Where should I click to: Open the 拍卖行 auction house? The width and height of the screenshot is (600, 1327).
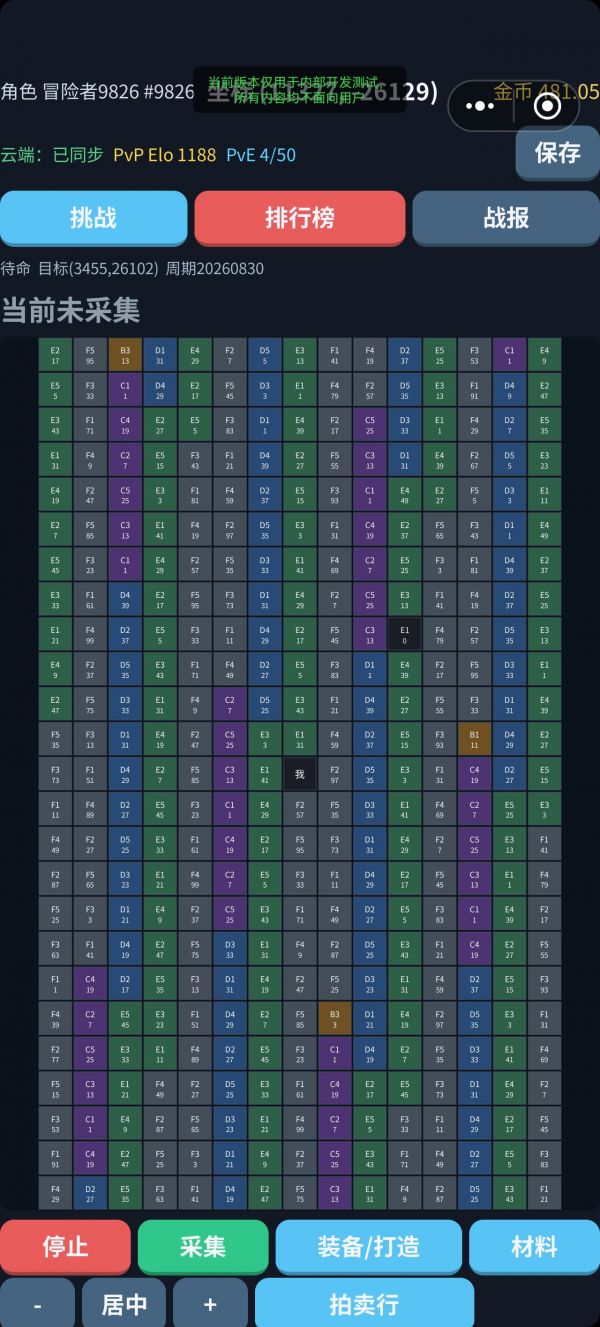pos(364,1303)
